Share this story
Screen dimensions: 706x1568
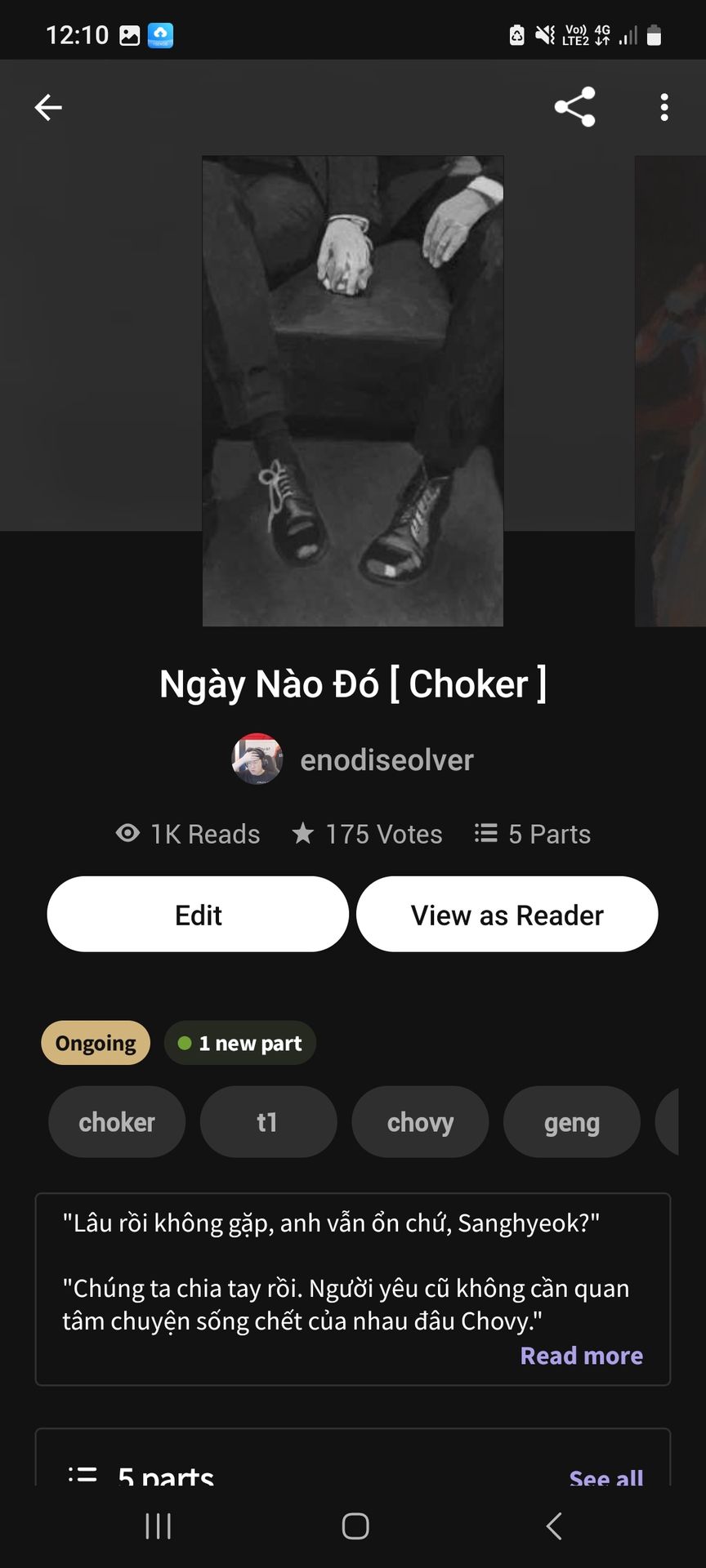coord(574,107)
